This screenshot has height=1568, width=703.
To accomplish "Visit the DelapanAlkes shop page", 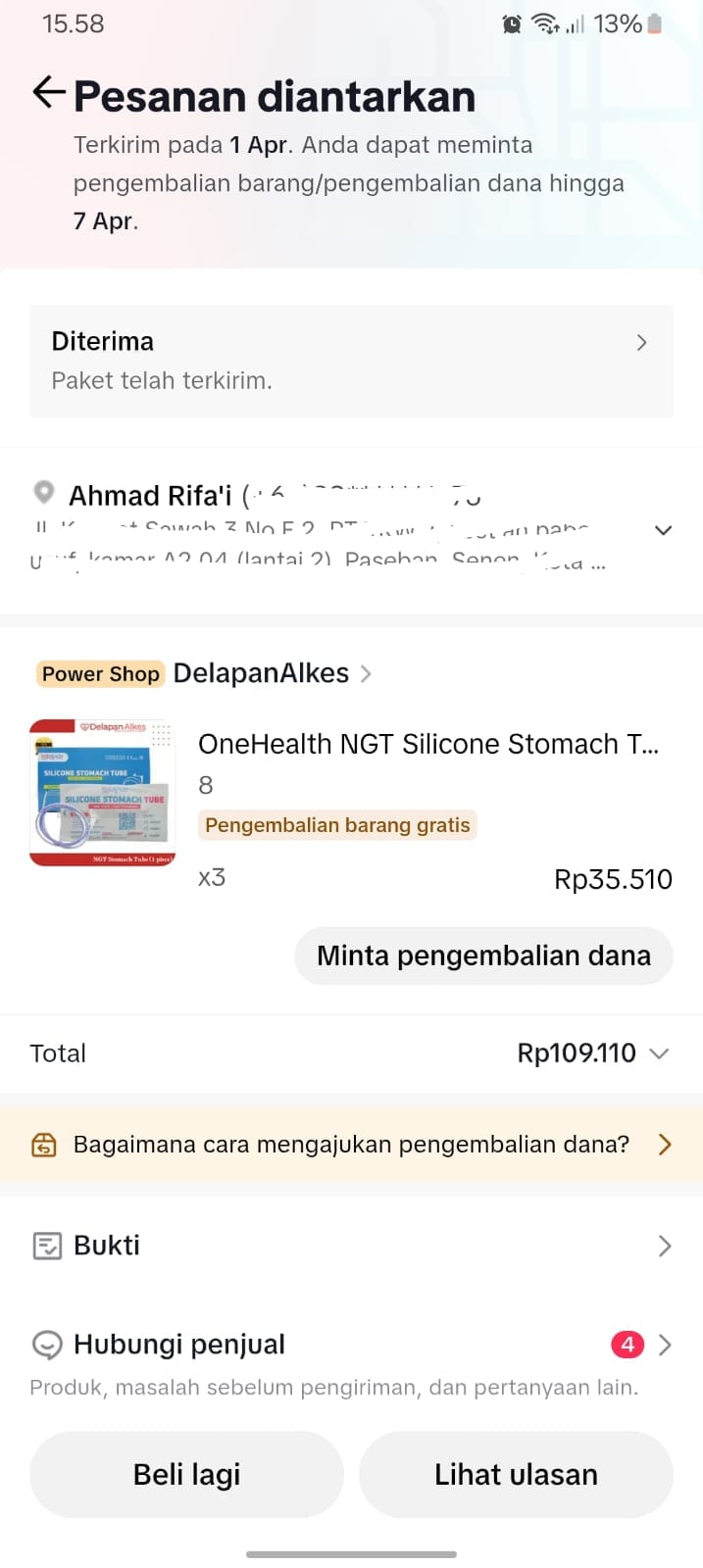I will coord(261,673).
